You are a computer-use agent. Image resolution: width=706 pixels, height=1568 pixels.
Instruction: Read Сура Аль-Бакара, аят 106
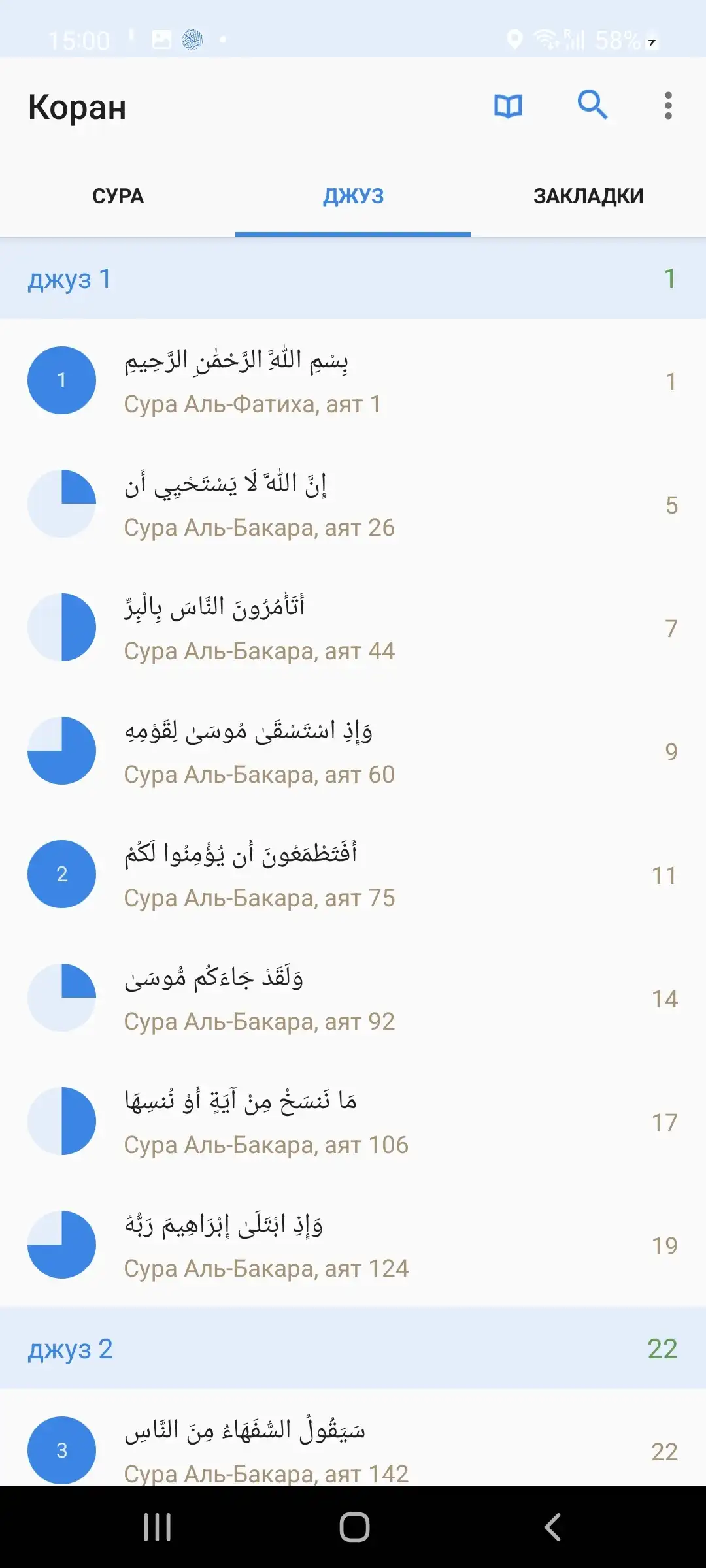tap(353, 1122)
